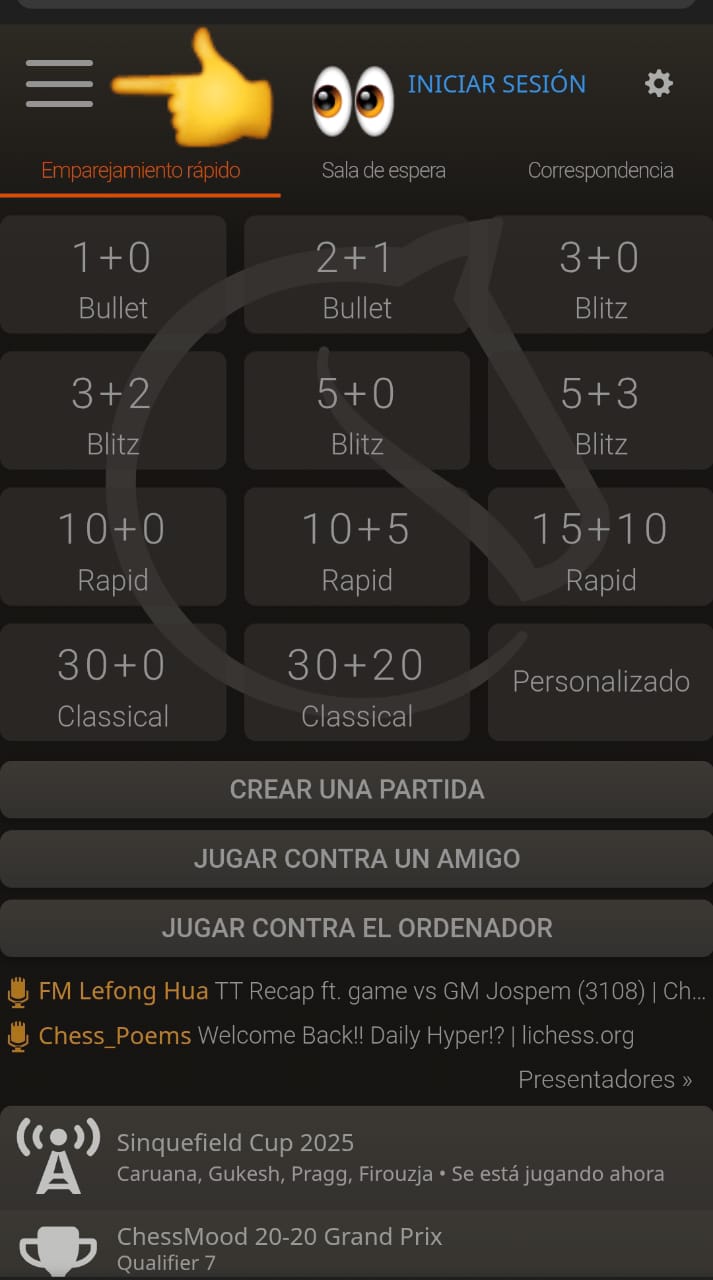Pick the 5+3 Blitz time control
The width and height of the screenshot is (713, 1280).
click(x=600, y=411)
